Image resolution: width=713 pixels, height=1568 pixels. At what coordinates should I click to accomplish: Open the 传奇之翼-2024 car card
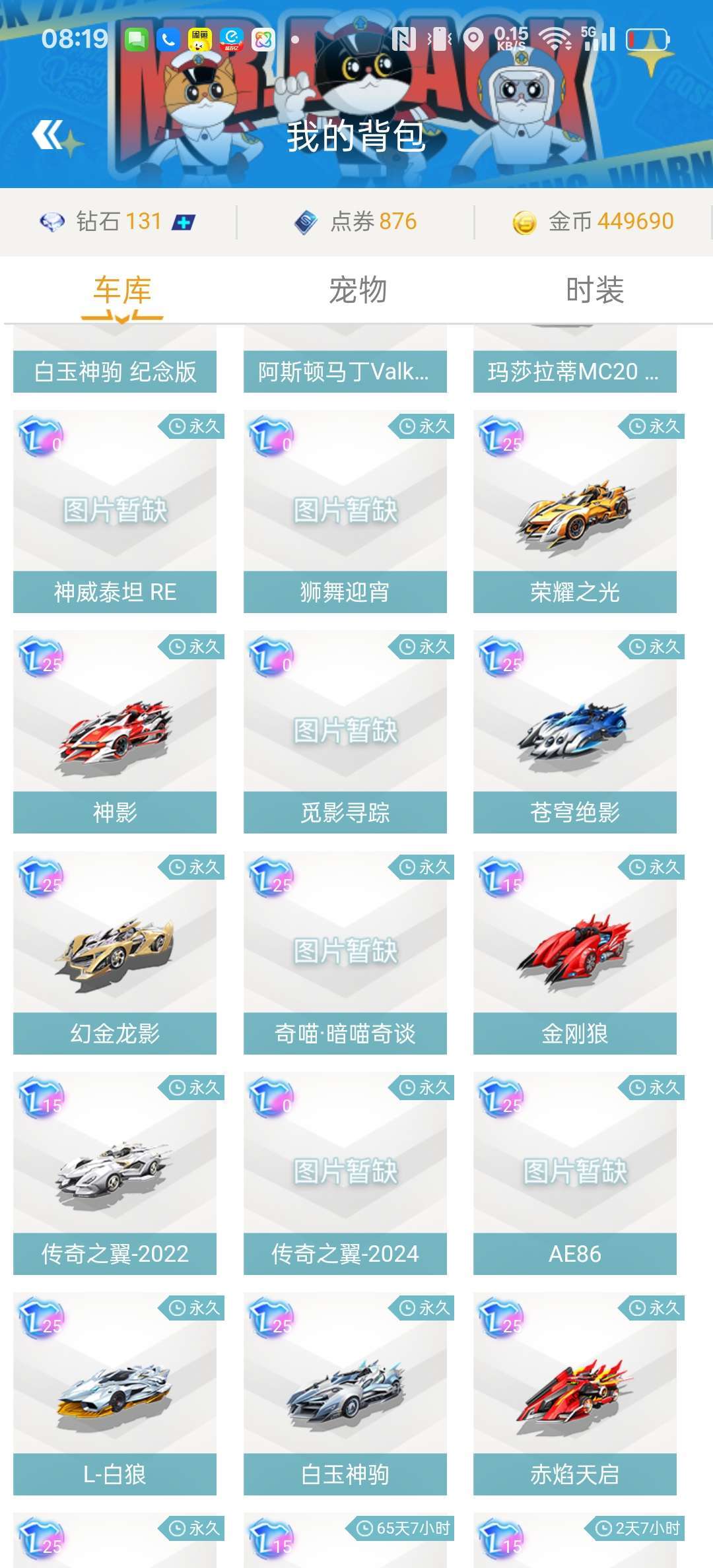(x=345, y=1173)
